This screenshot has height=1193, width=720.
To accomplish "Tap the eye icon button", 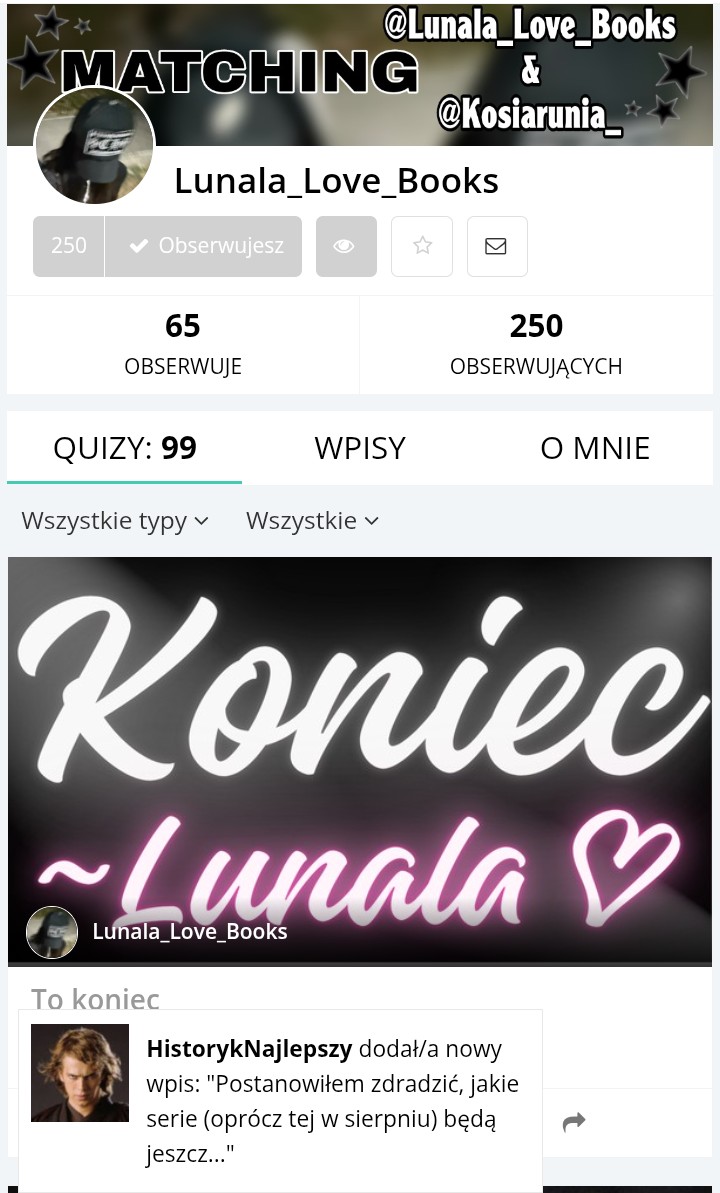I will 346,246.
